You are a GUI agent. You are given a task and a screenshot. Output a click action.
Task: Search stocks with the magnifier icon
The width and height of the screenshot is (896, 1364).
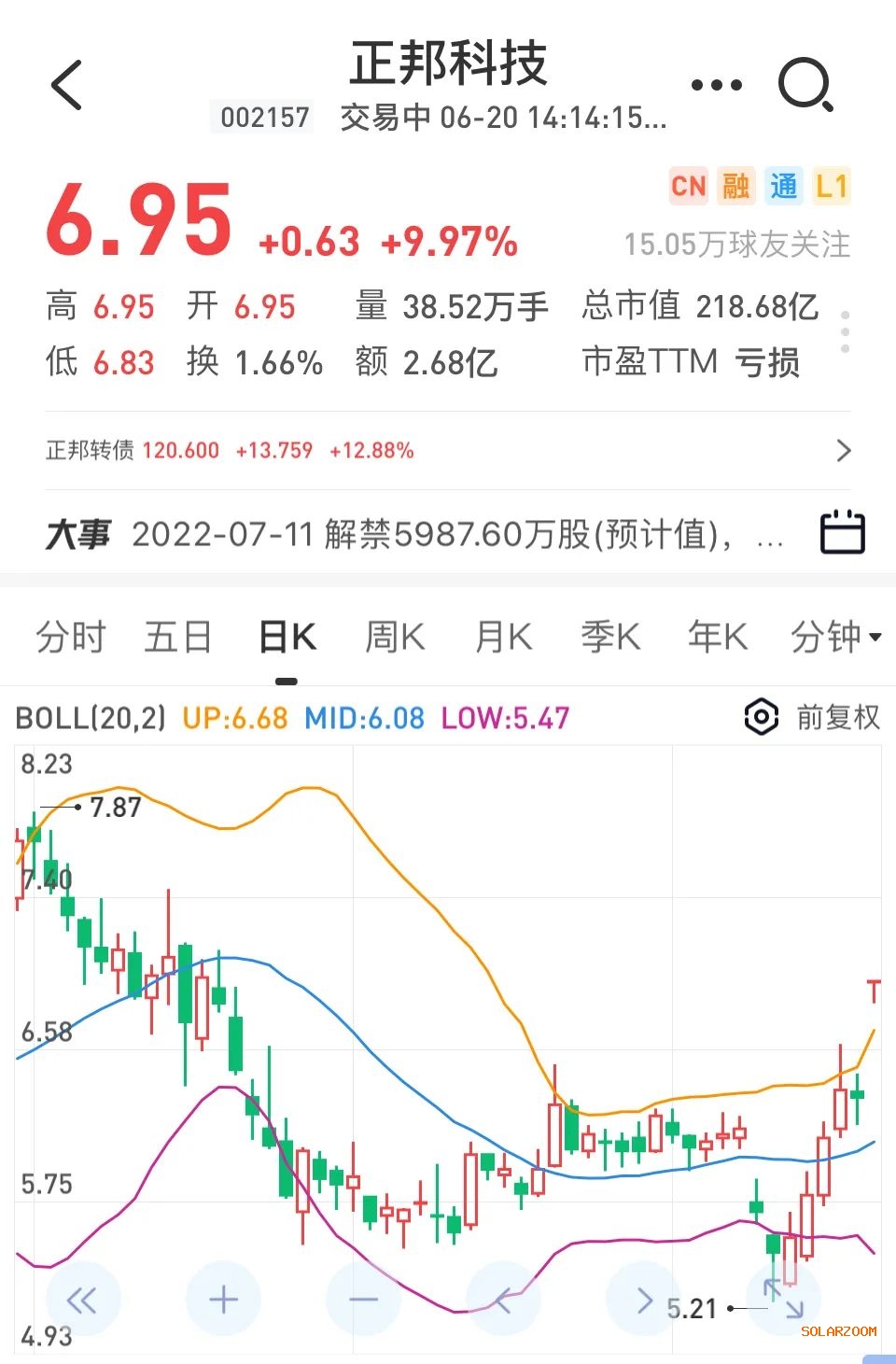[805, 85]
